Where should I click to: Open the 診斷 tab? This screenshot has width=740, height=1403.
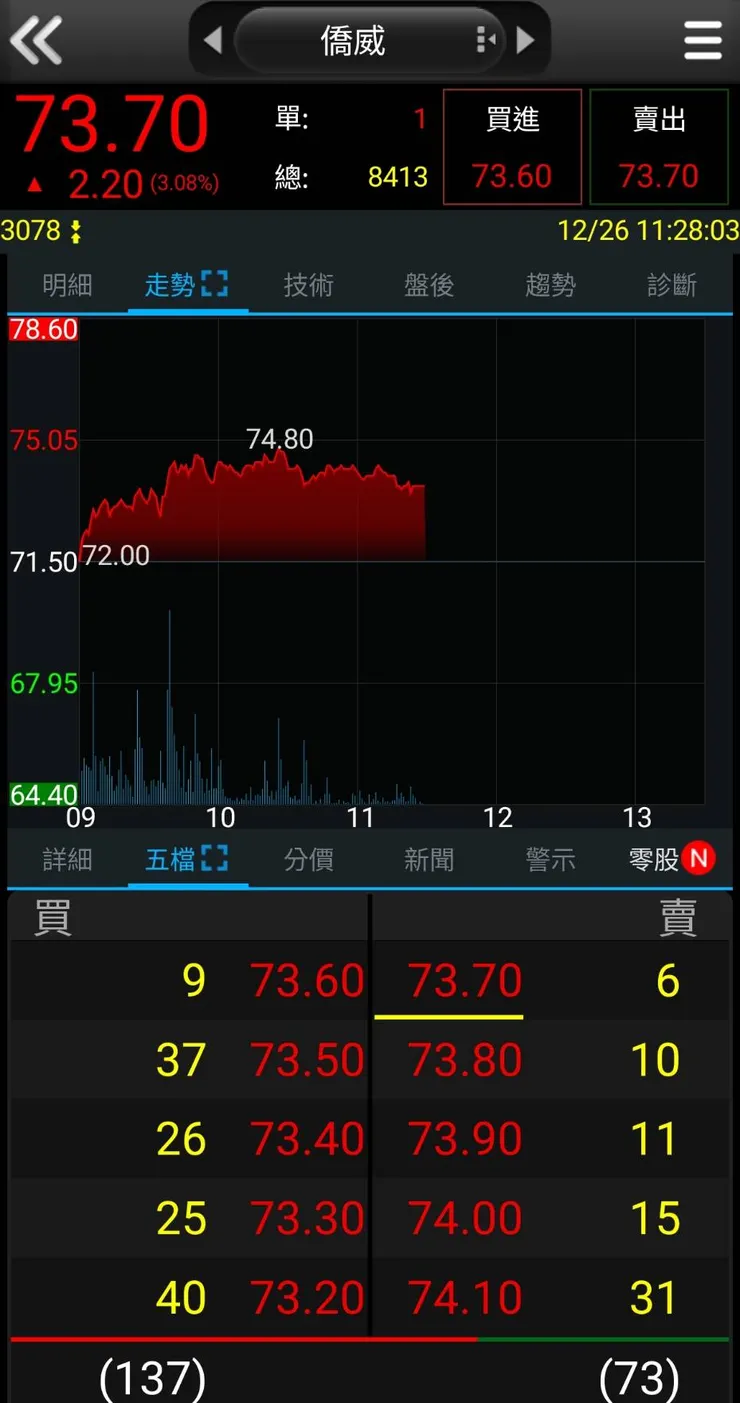[671, 286]
